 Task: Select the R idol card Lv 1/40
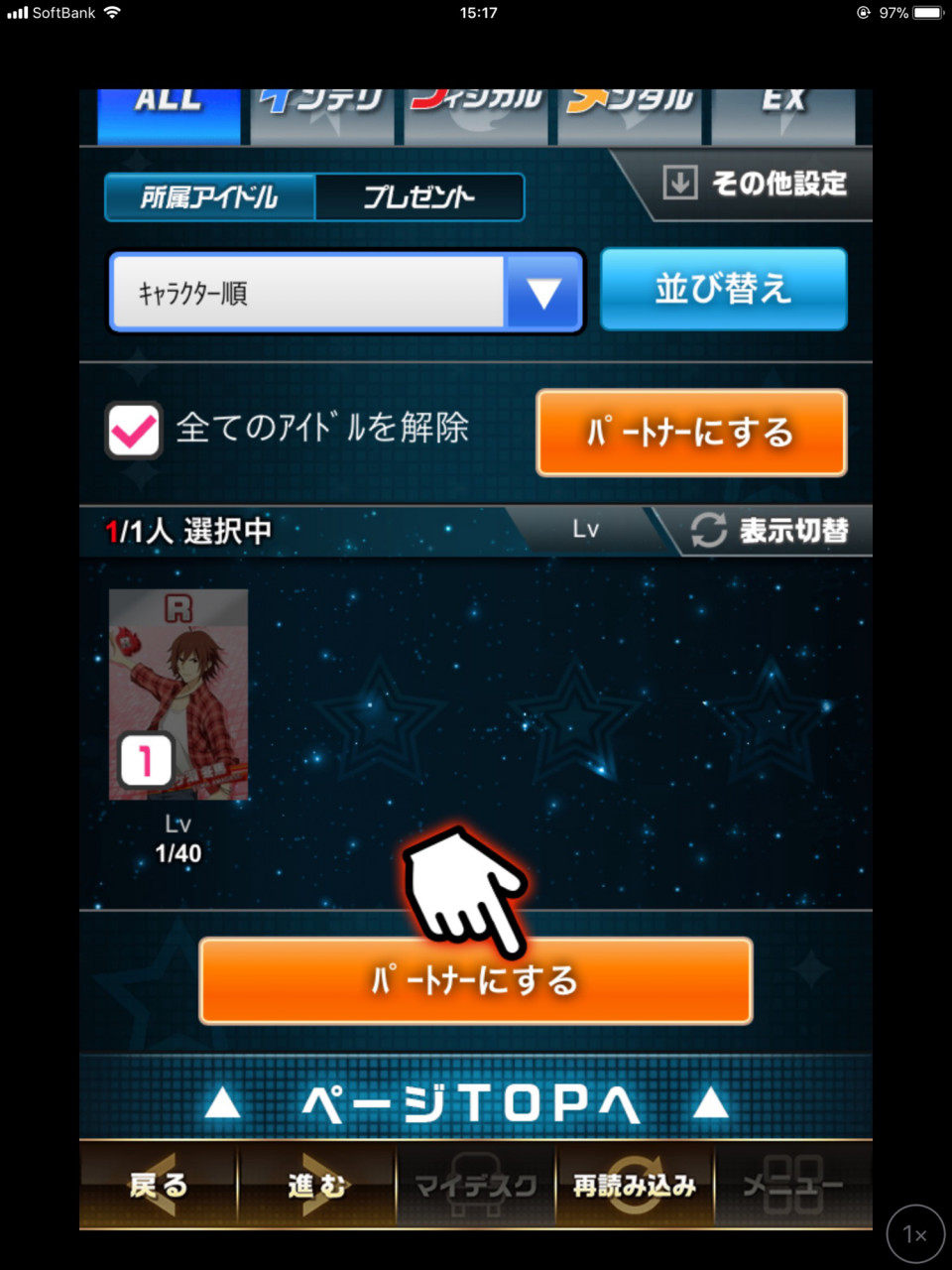pyautogui.click(x=178, y=695)
